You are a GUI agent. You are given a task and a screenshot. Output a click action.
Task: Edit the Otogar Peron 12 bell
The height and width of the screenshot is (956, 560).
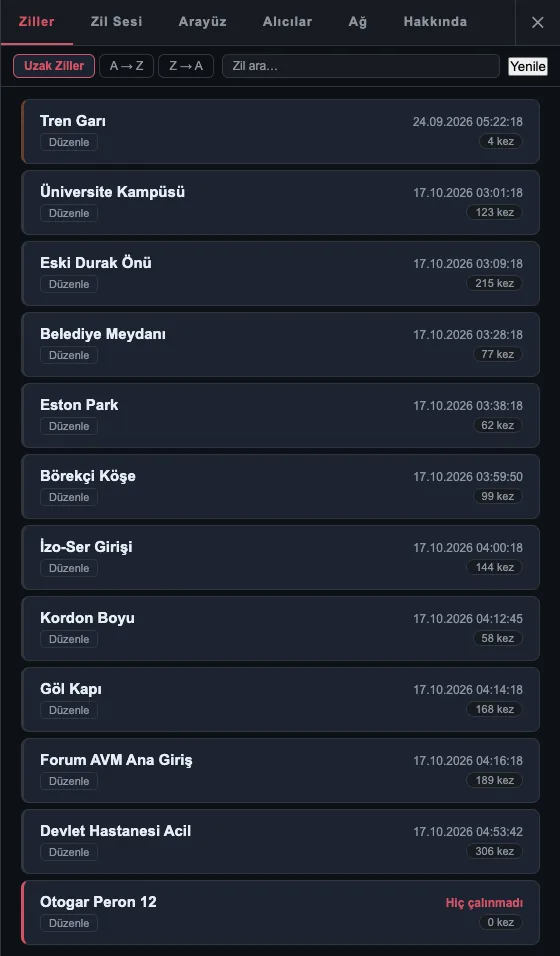69,923
